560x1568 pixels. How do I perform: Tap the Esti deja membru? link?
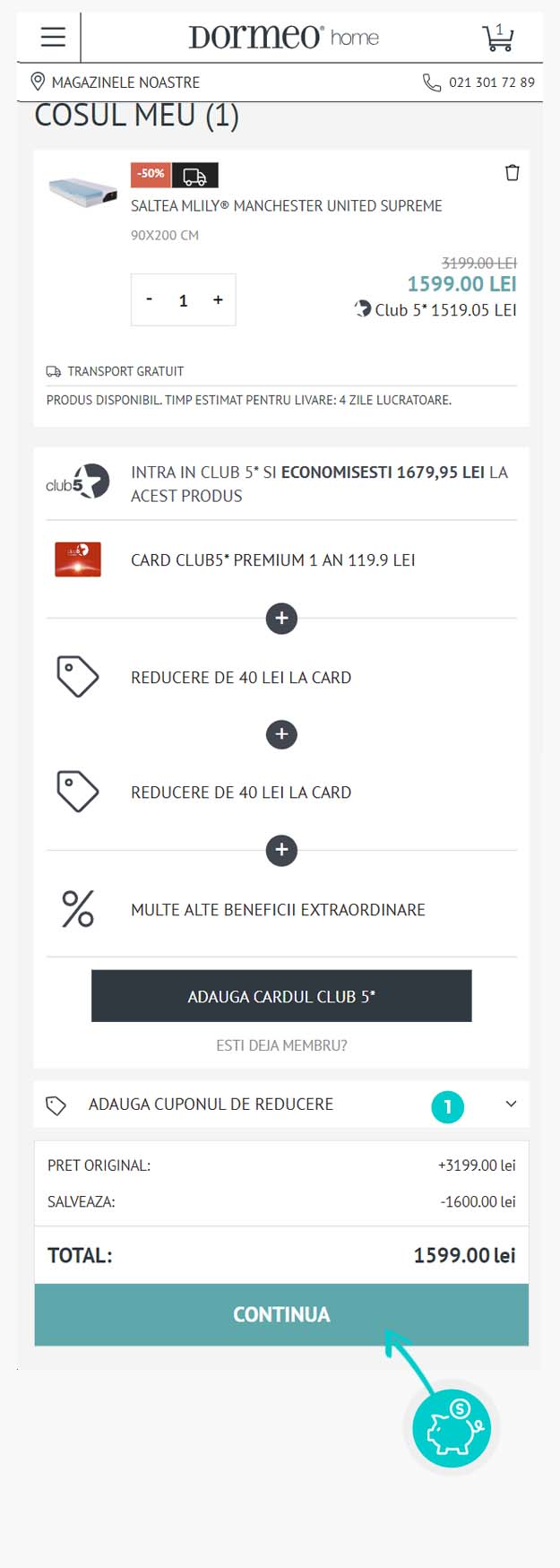click(281, 1045)
